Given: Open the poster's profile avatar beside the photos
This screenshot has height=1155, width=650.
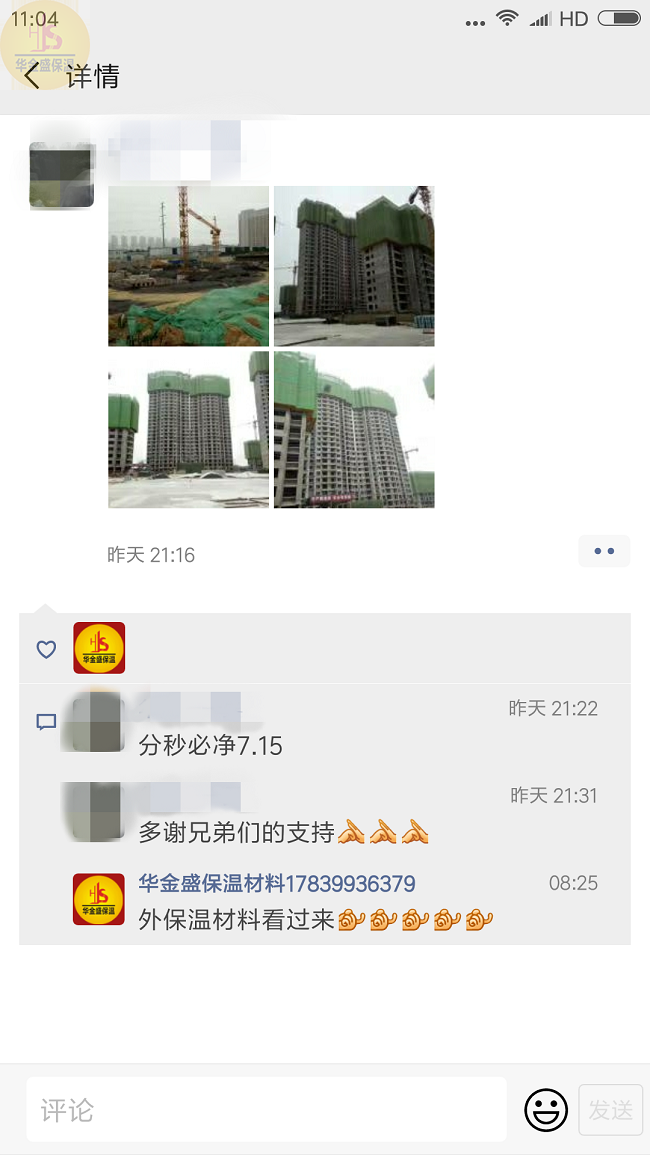Looking at the screenshot, I should point(62,175).
